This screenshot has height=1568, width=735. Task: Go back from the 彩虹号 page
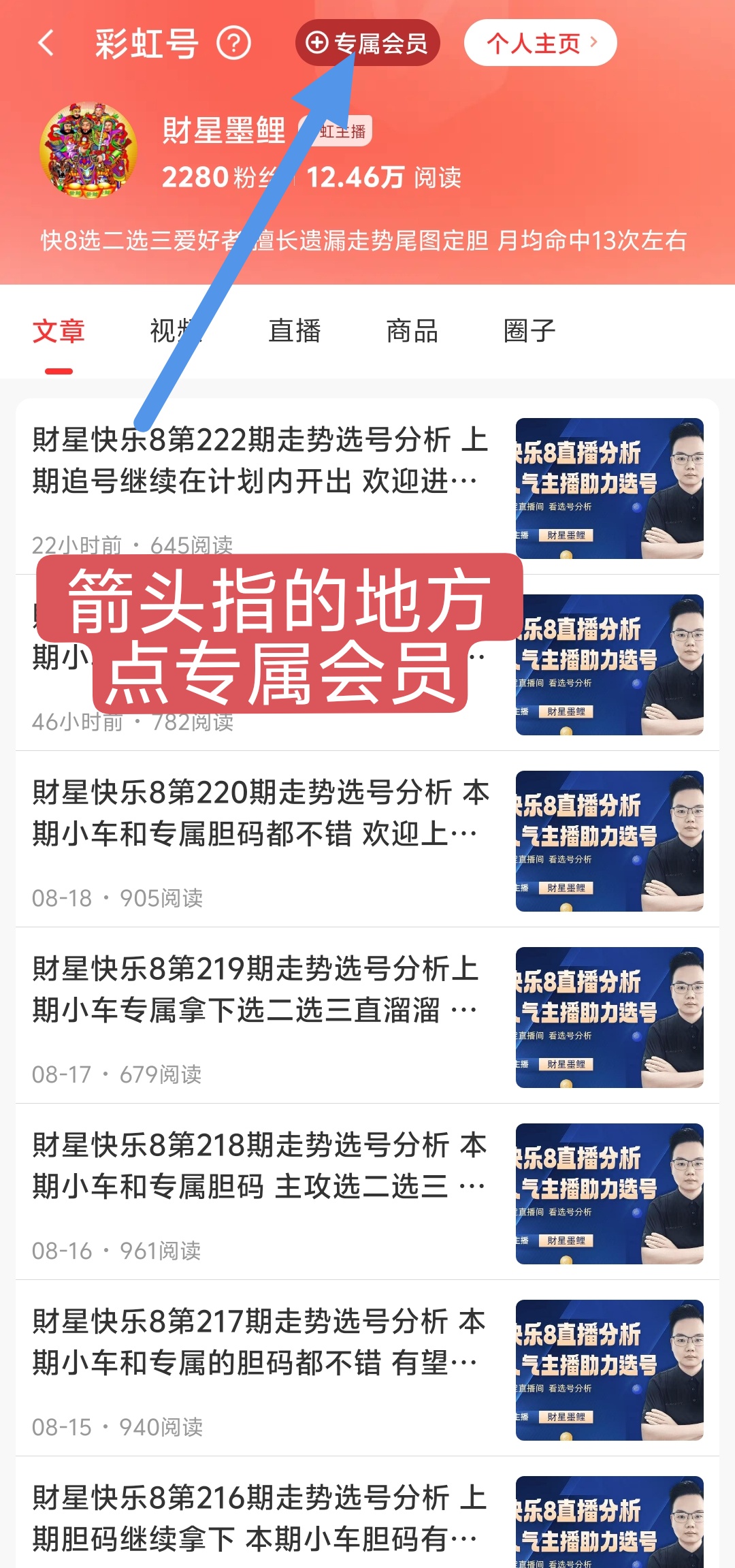tap(46, 44)
